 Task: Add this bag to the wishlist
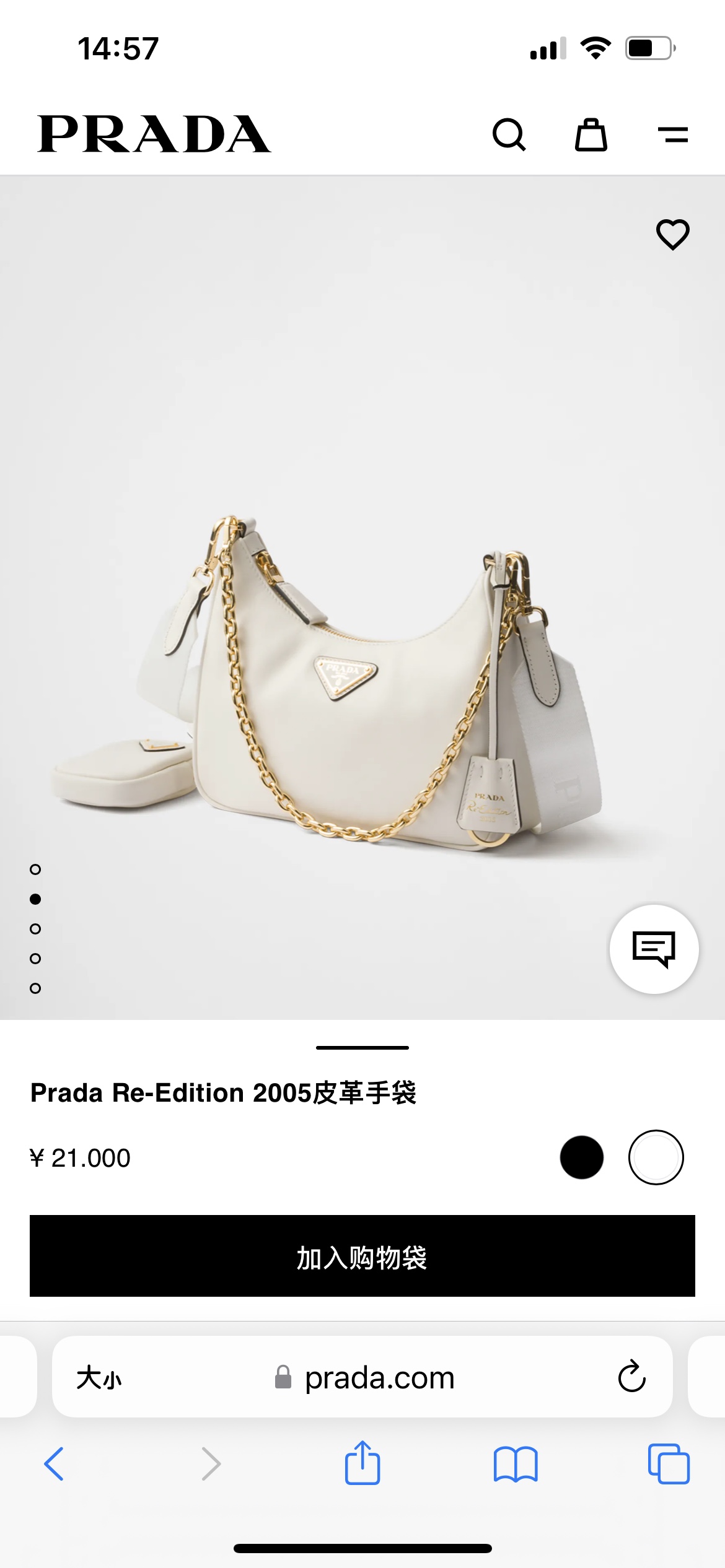coord(672,234)
